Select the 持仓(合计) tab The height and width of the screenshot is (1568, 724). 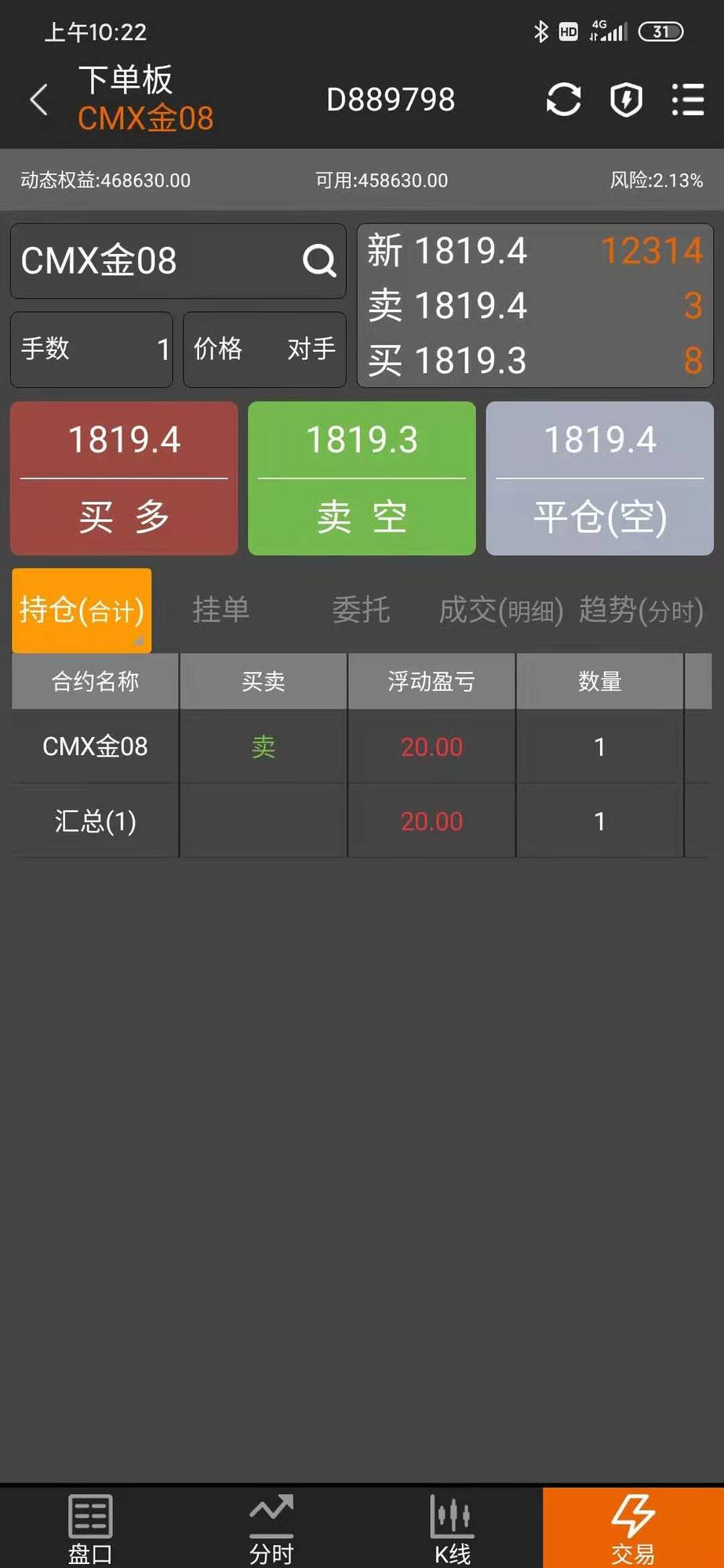click(82, 610)
